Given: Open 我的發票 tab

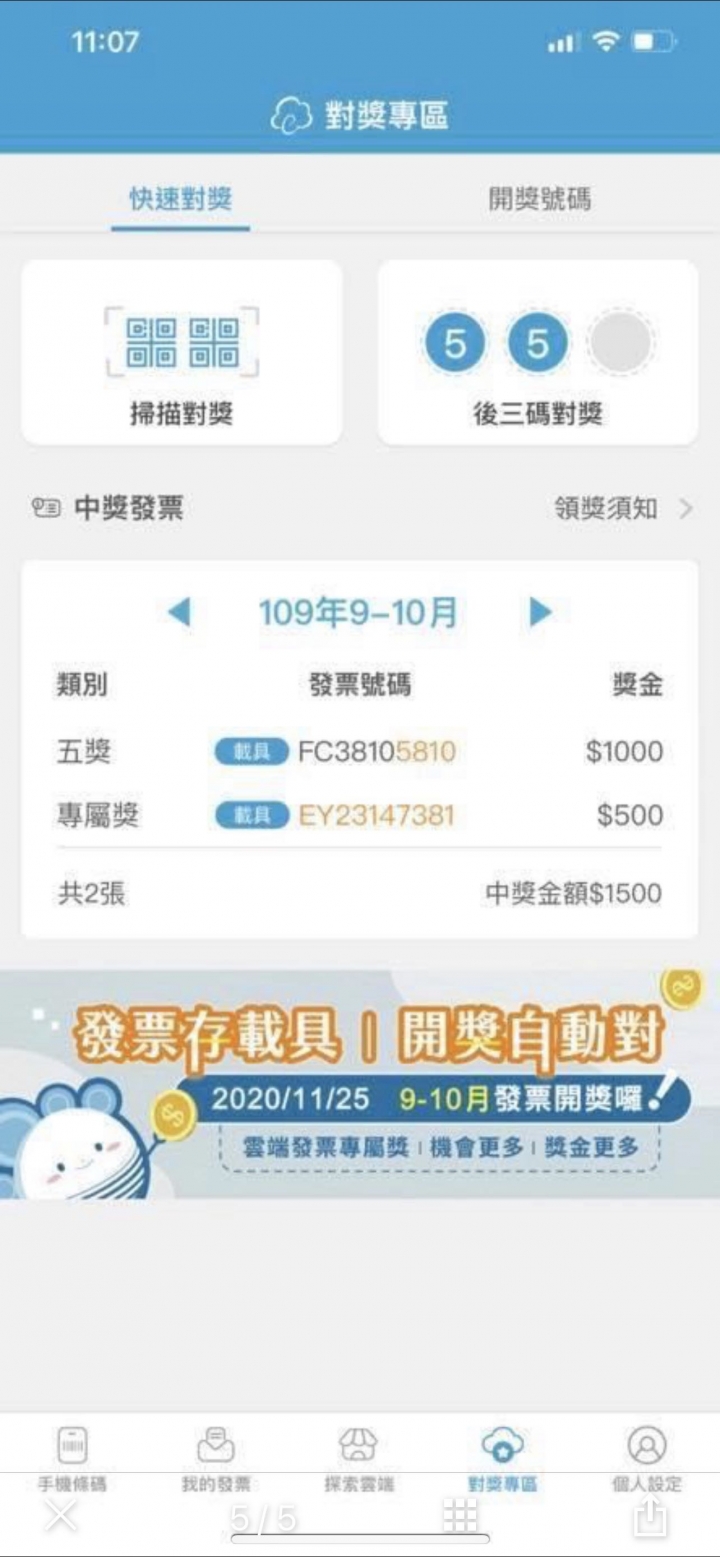Looking at the screenshot, I should [216, 1458].
